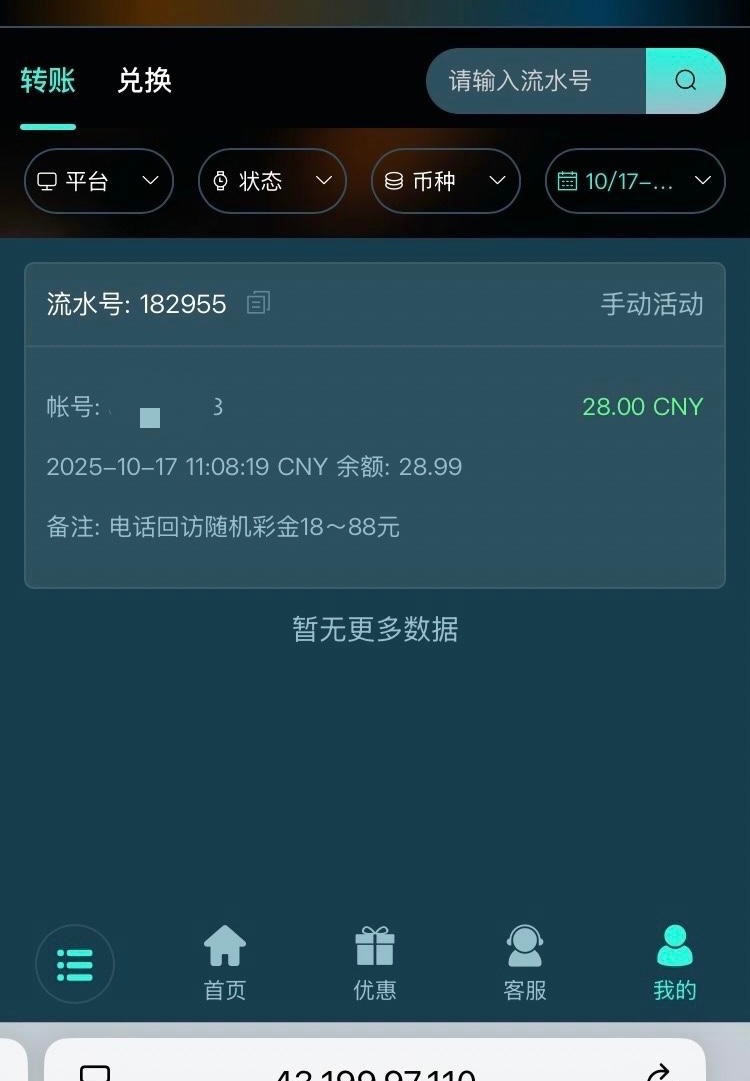Tap the 请输入流水号 search field
The width and height of the screenshot is (750, 1081).
[535, 81]
